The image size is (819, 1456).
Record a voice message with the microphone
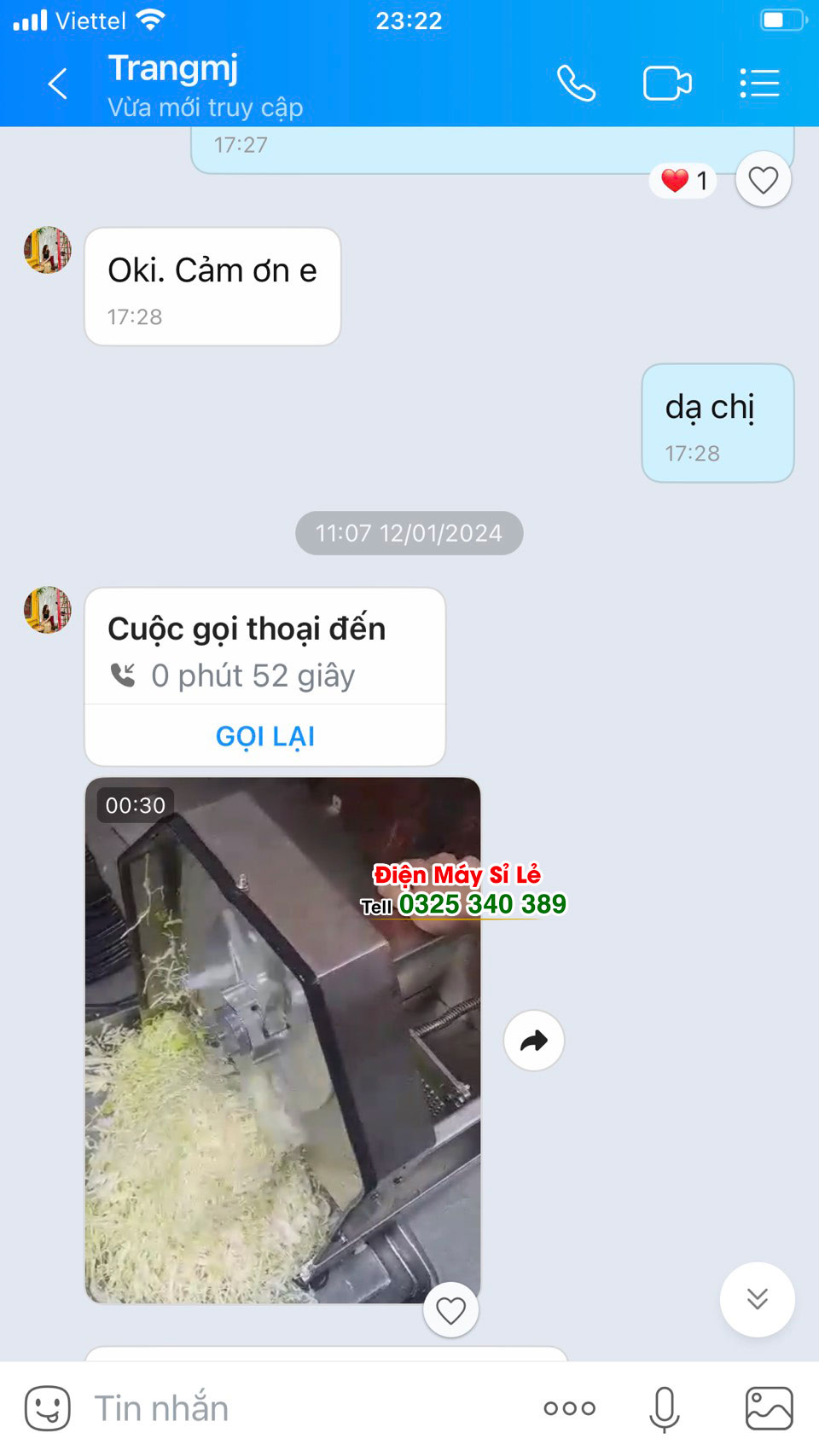tap(664, 1408)
